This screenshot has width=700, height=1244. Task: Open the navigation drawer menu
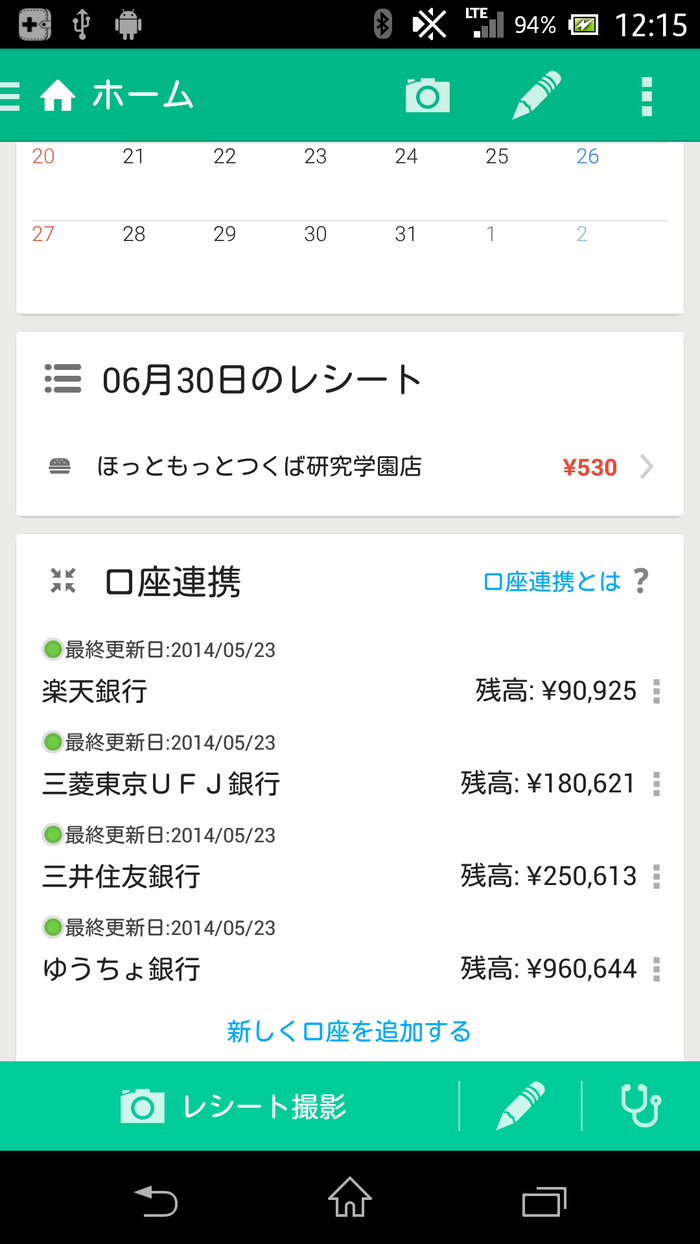click(12, 96)
